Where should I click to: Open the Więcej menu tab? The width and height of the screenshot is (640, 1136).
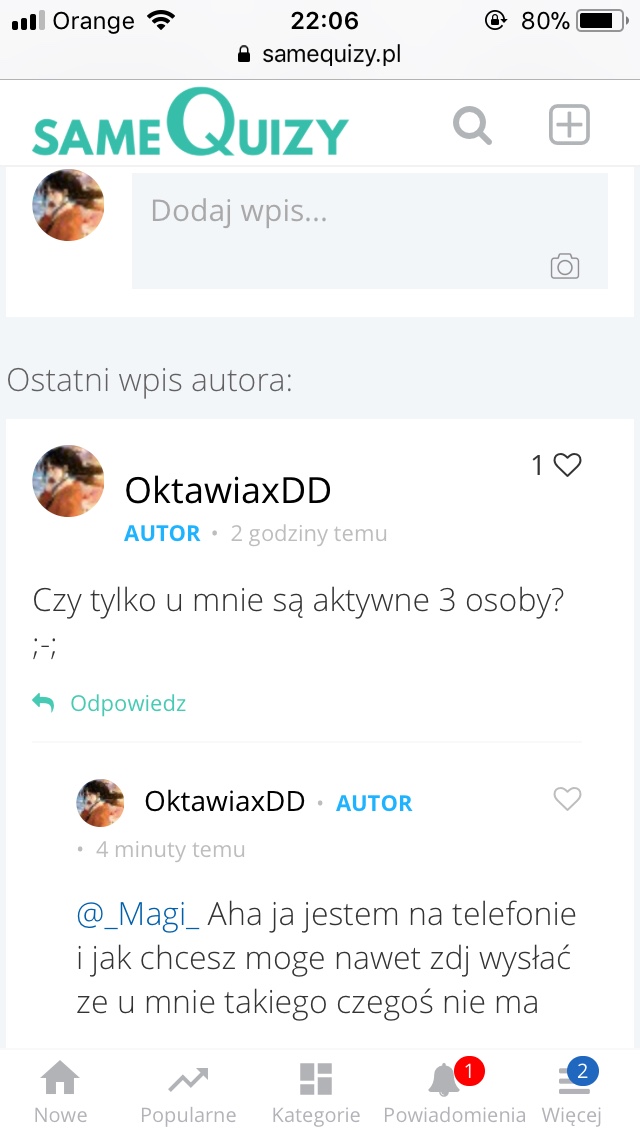point(572,1093)
